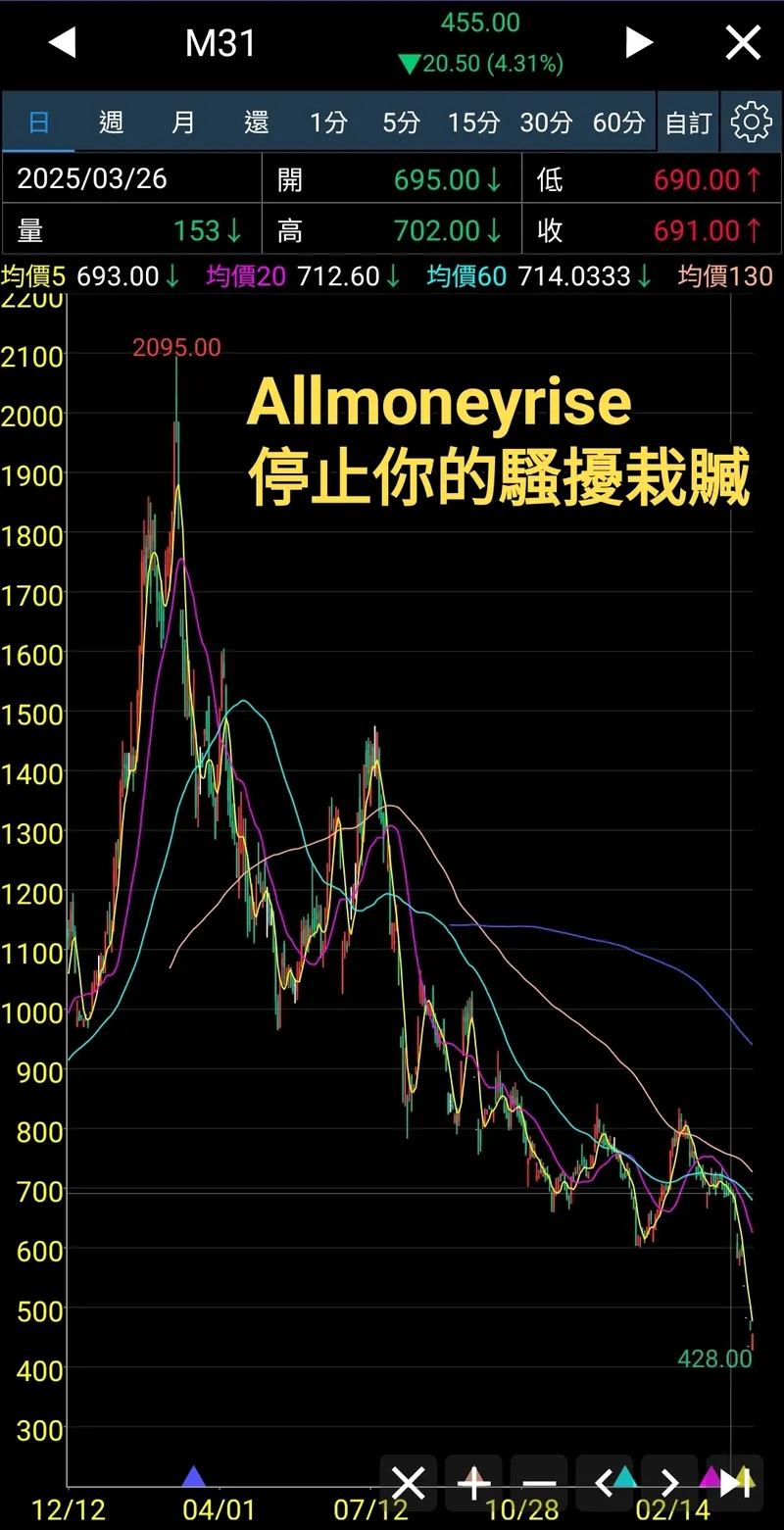
Task: Open chart settings gear
Action: pyautogui.click(x=752, y=123)
